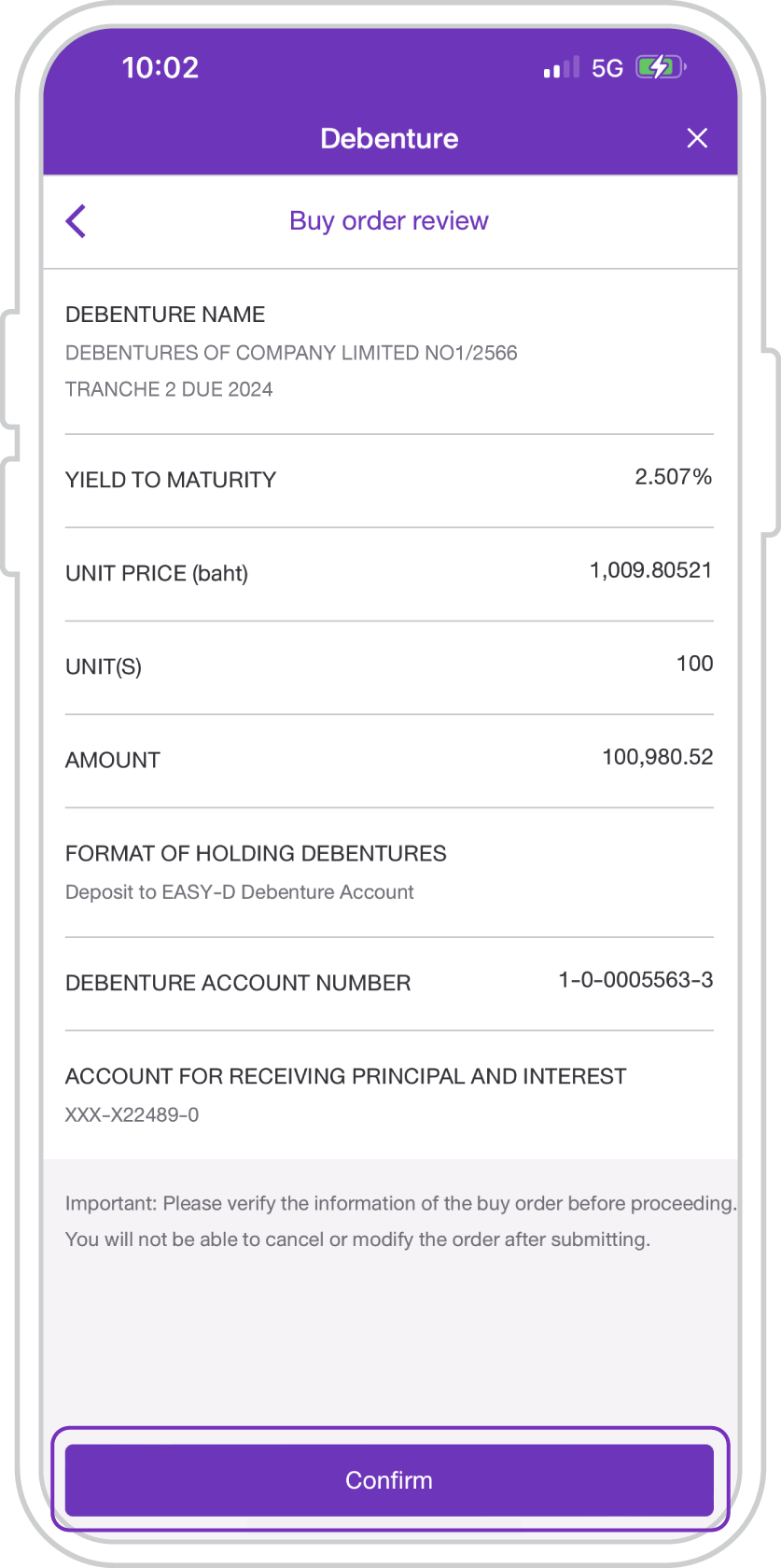Confirm the debenture buy order
The height and width of the screenshot is (1568, 781).
click(389, 1480)
